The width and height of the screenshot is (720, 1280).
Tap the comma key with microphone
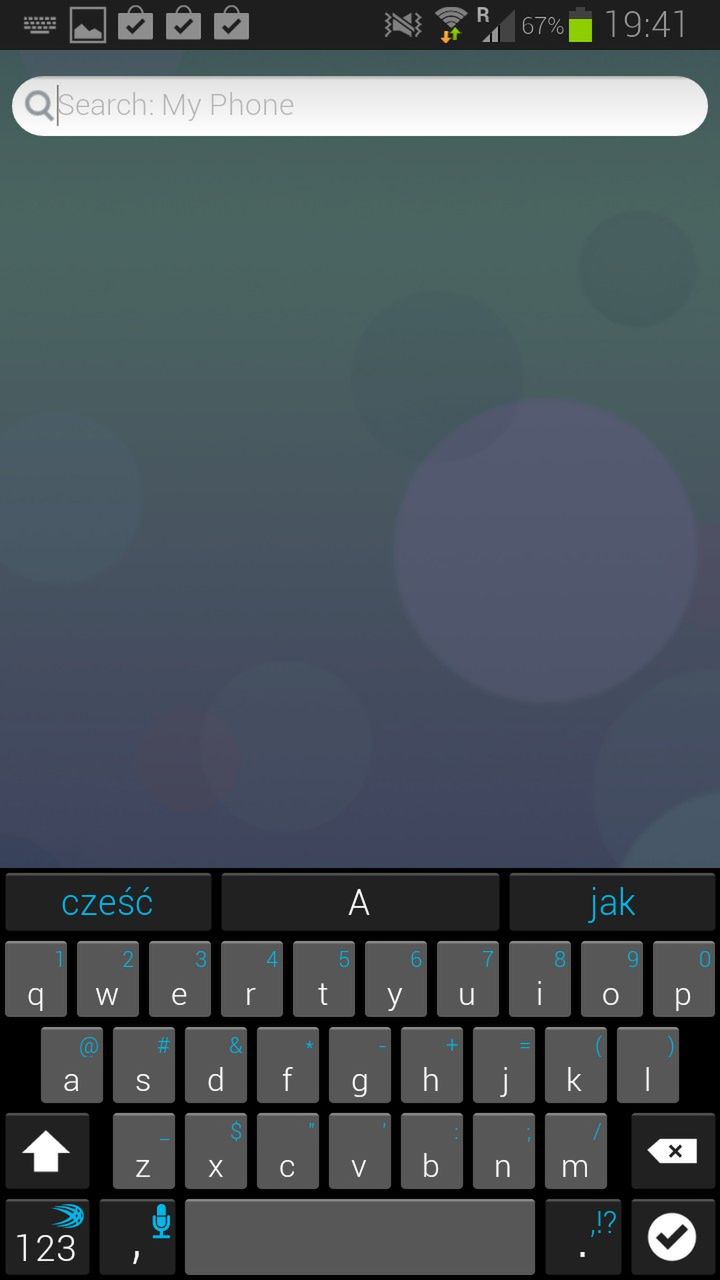pos(137,1238)
